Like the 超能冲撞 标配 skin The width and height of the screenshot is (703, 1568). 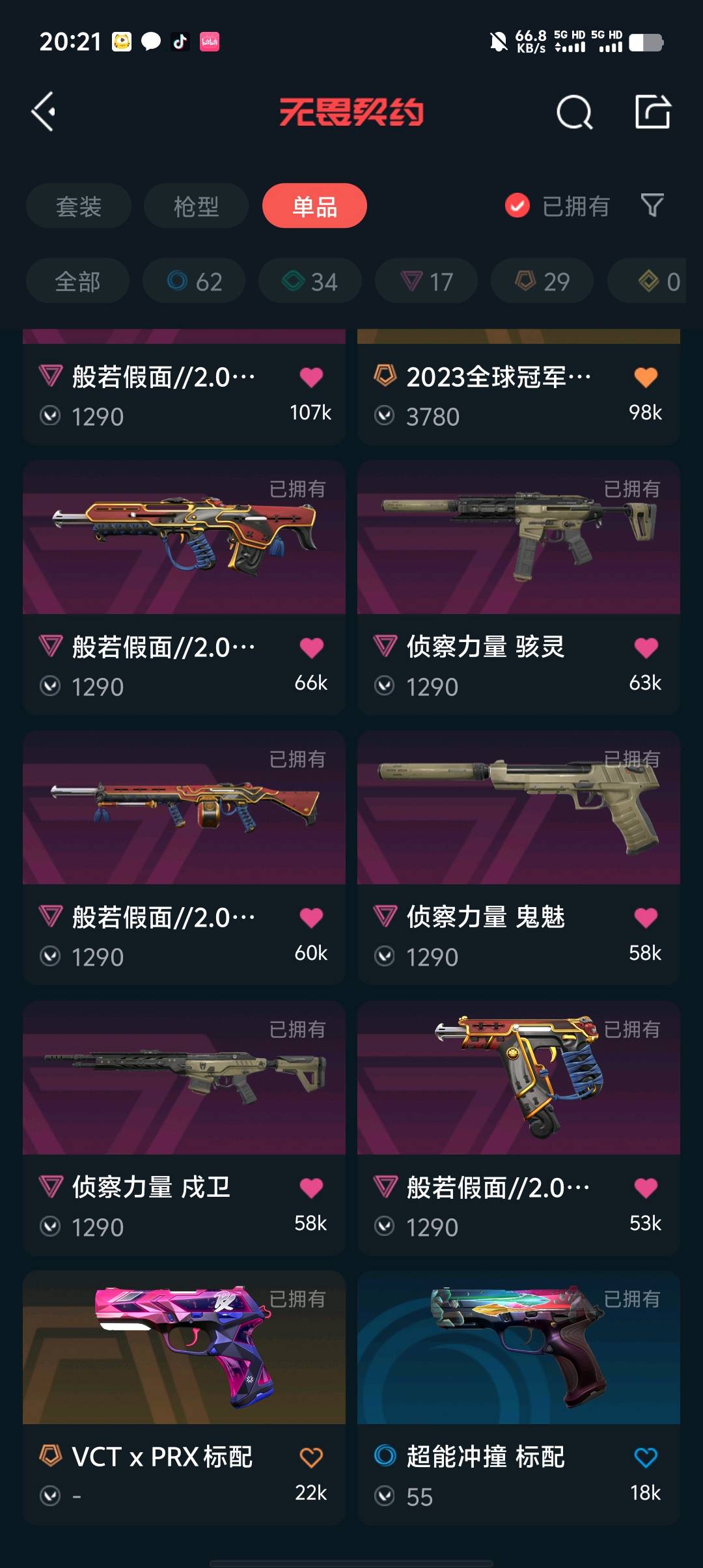(x=645, y=1457)
